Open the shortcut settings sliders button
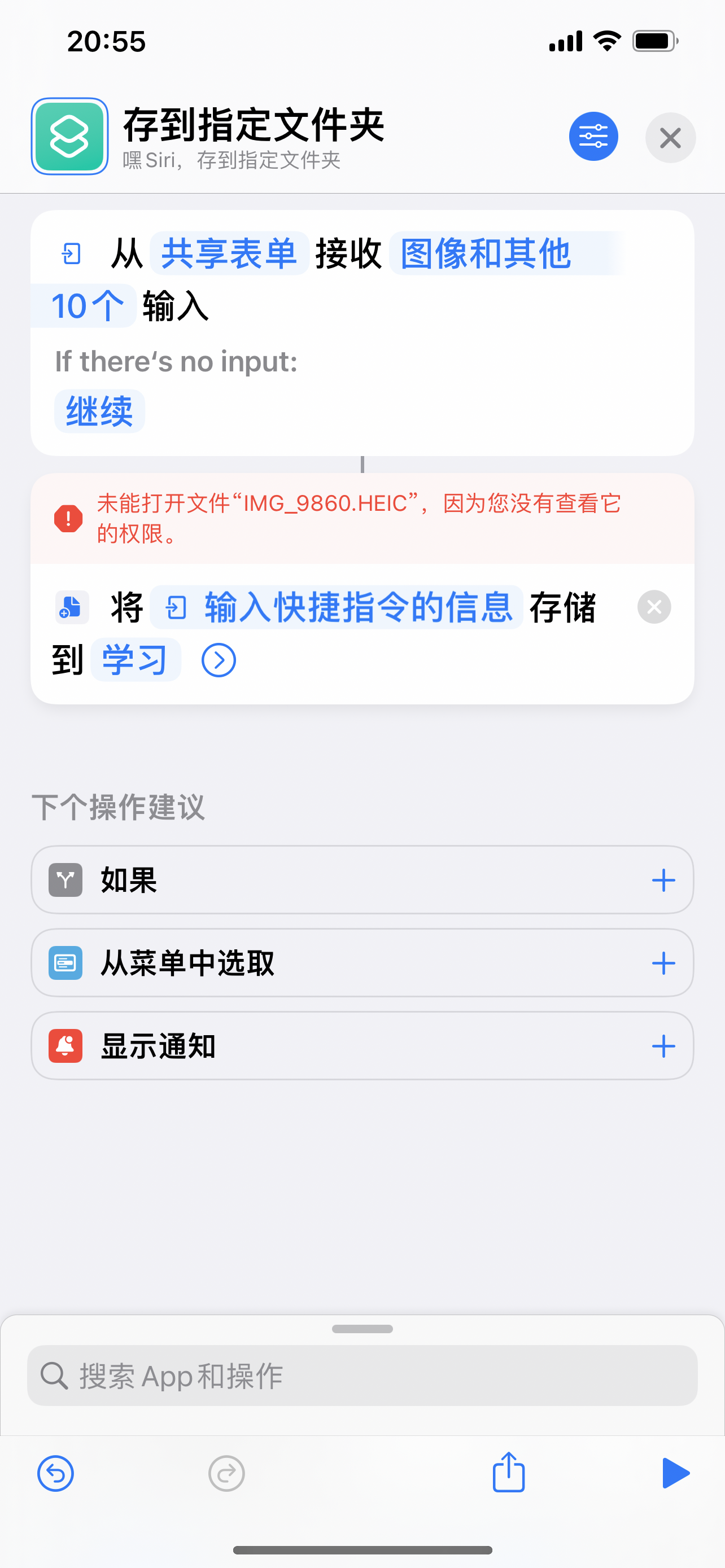Viewport: 725px width, 1568px height. point(593,137)
